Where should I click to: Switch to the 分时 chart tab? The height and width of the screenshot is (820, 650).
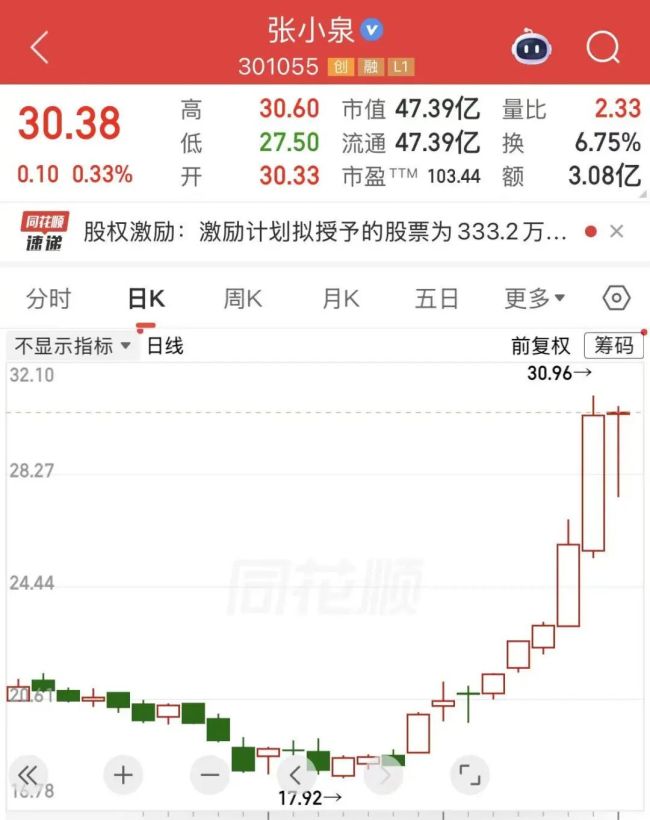click(x=49, y=298)
